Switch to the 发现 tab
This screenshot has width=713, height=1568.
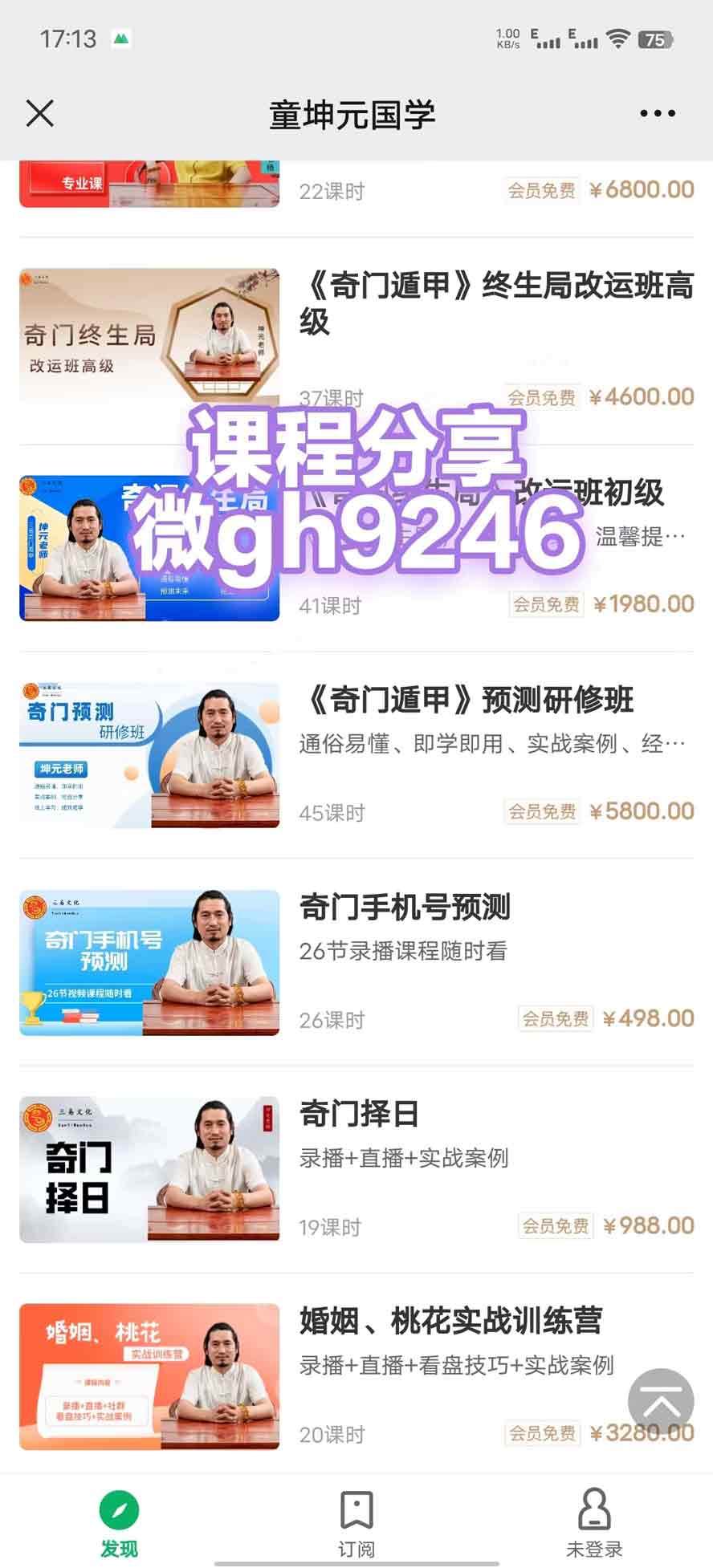coord(119,1523)
